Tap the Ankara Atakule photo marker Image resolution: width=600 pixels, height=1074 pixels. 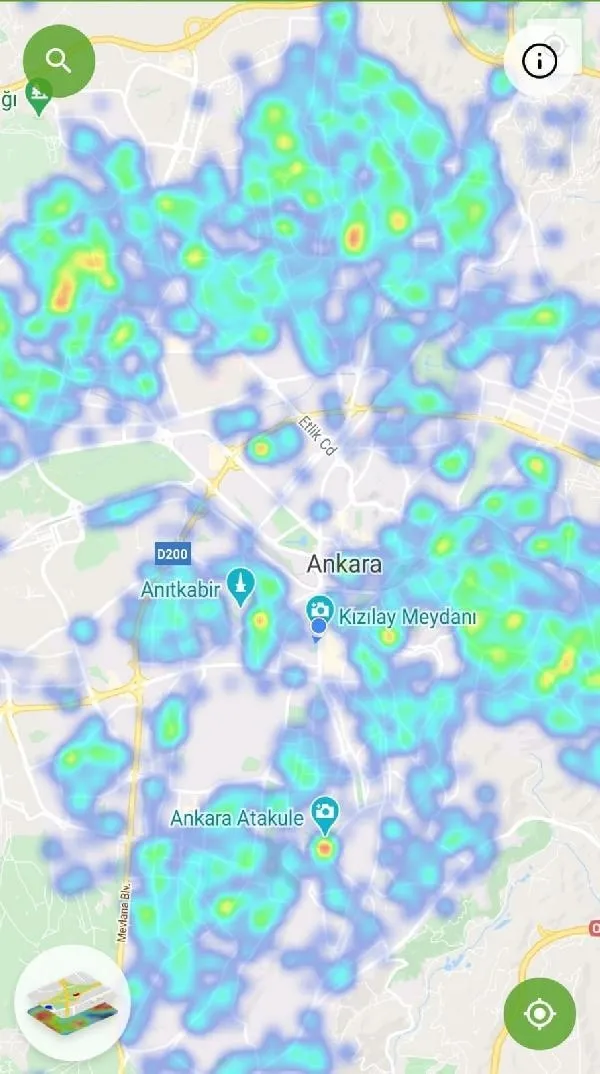324,814
